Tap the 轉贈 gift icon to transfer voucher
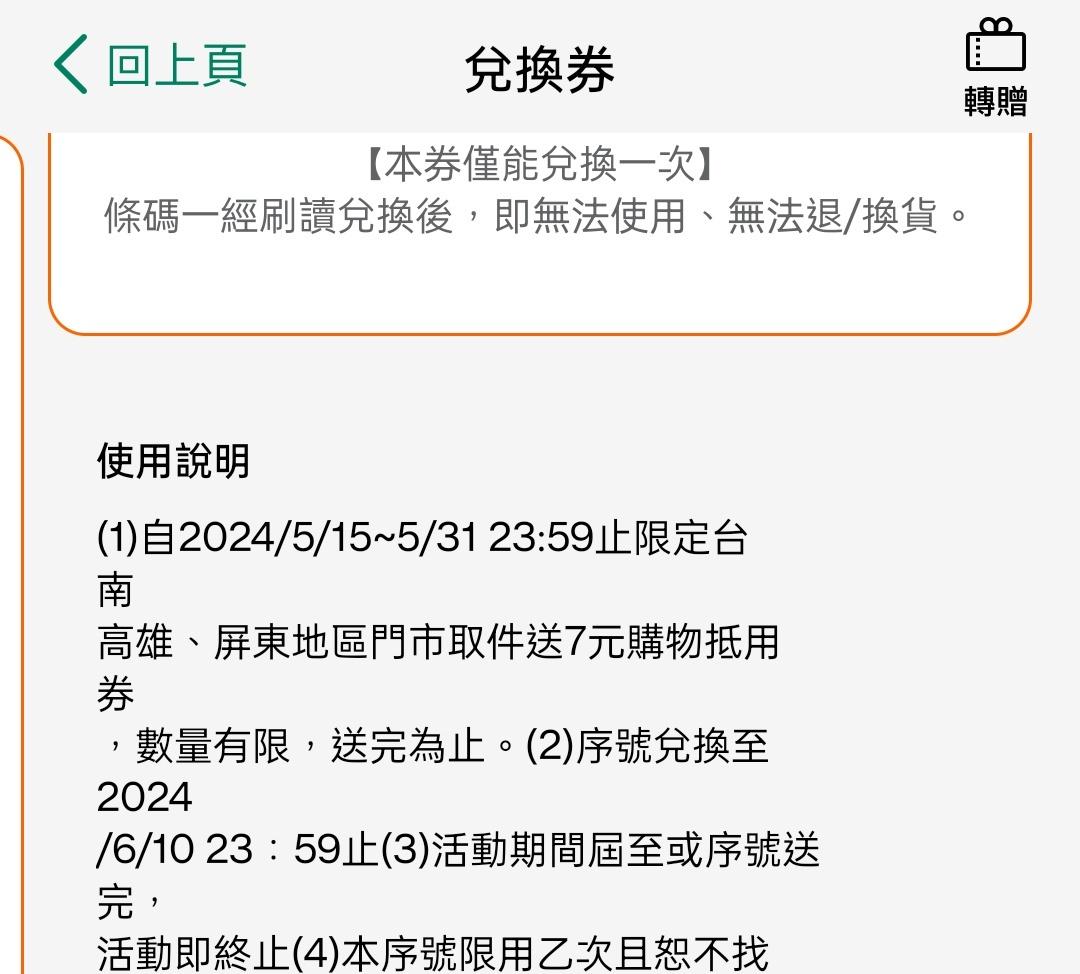This screenshot has width=1080, height=974. 995,67
